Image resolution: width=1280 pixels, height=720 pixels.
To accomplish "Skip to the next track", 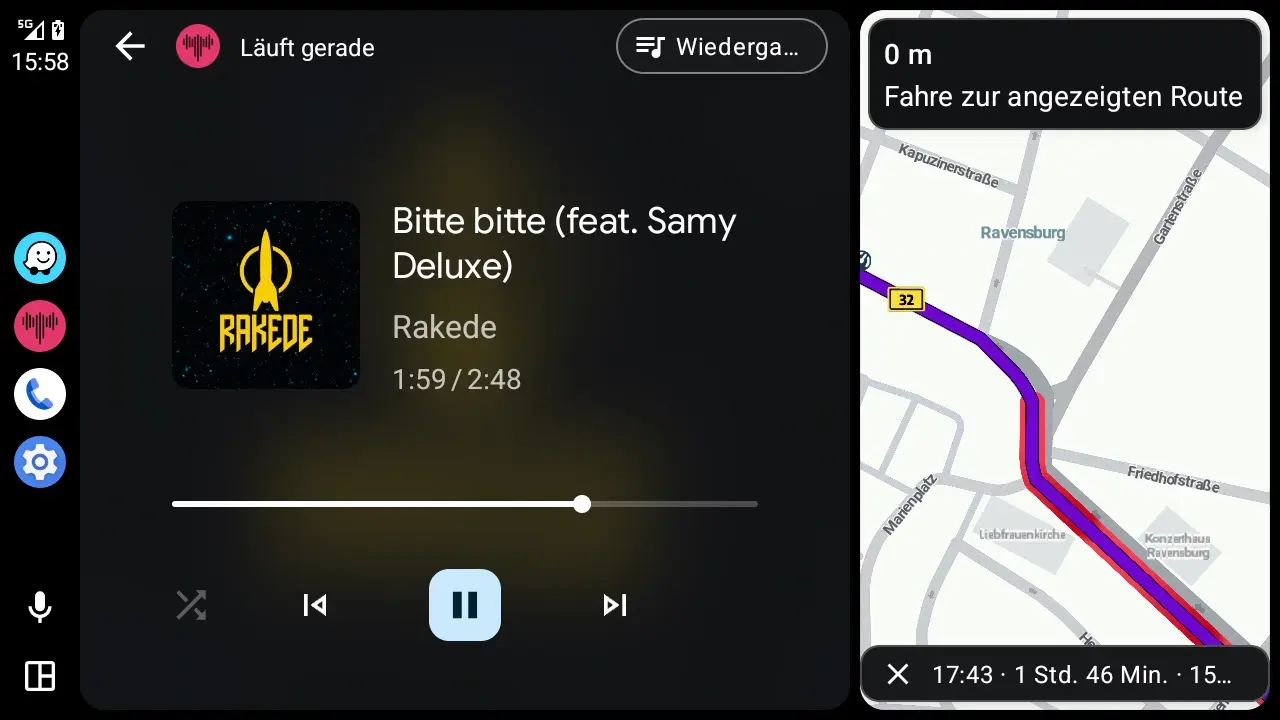I will [x=614, y=605].
